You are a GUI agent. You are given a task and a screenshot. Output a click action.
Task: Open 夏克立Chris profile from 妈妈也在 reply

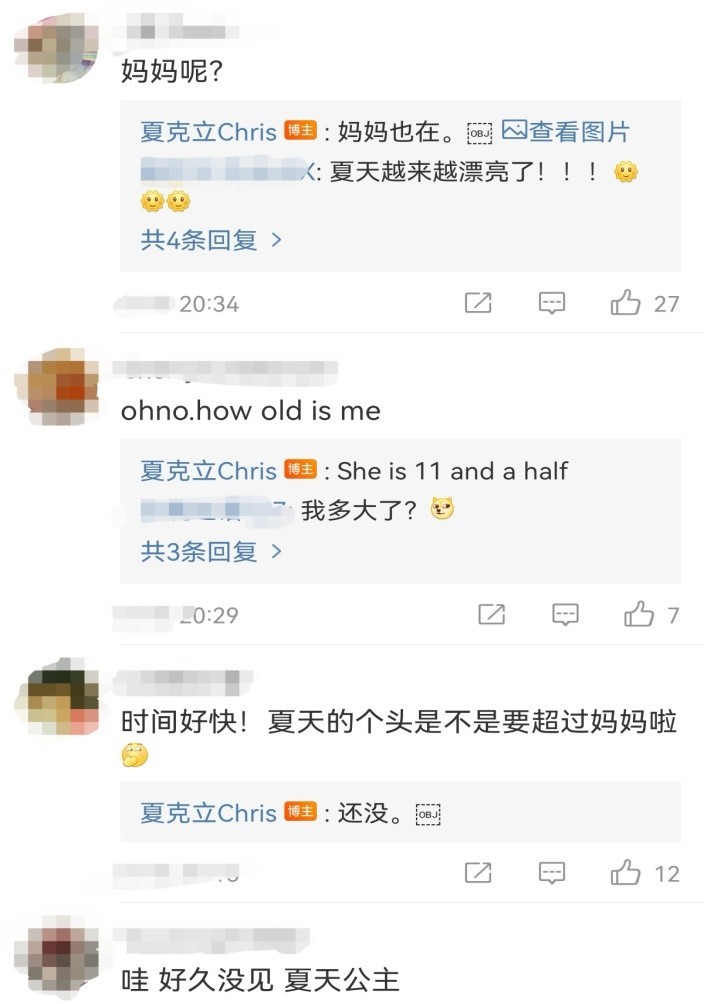(x=208, y=132)
